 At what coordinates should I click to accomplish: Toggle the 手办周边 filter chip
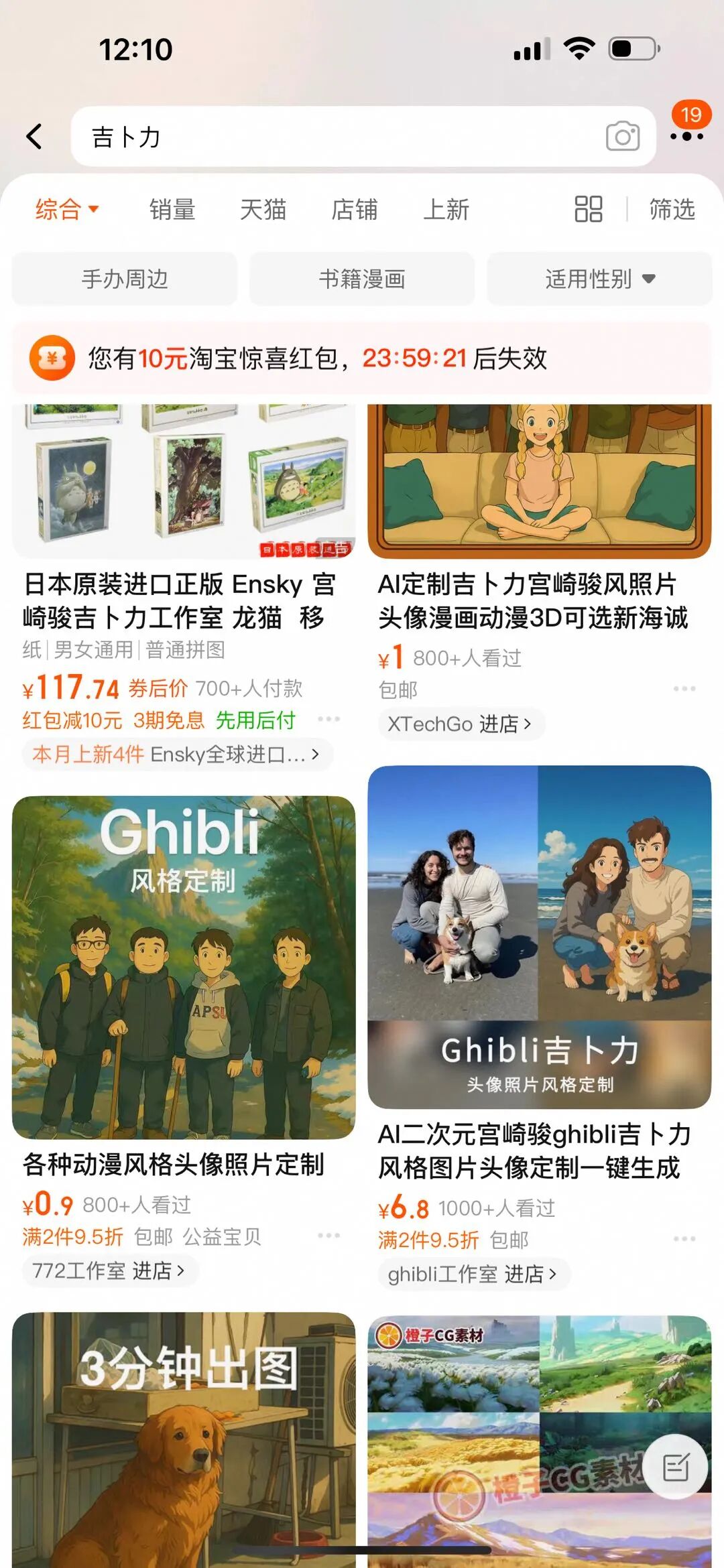tap(126, 279)
